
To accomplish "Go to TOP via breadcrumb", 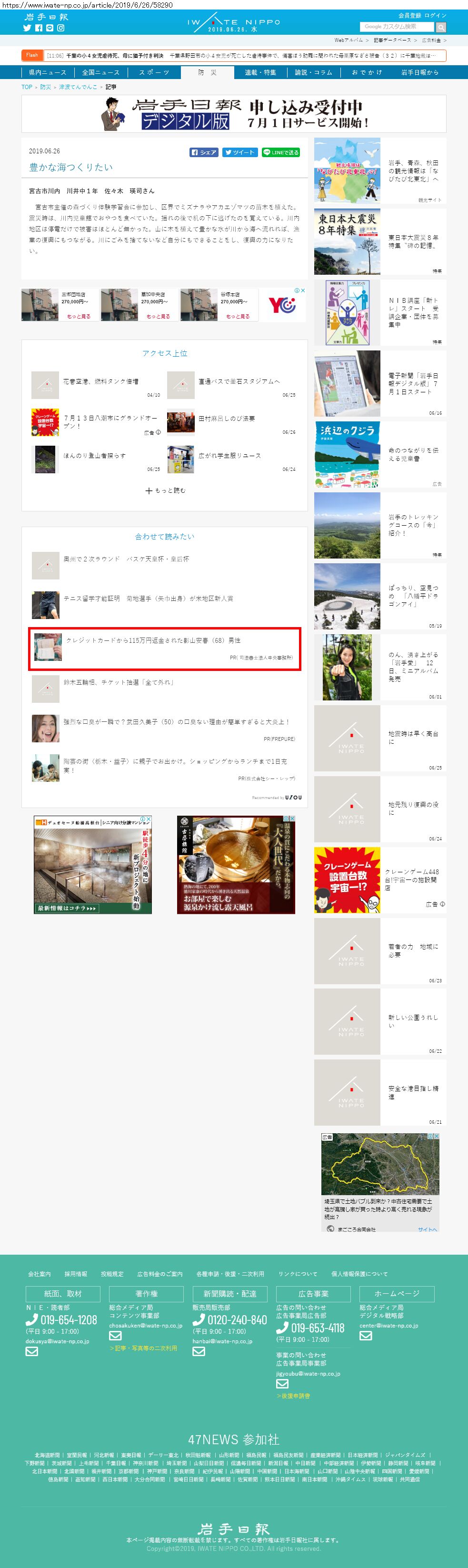I will pyautogui.click(x=27, y=87).
